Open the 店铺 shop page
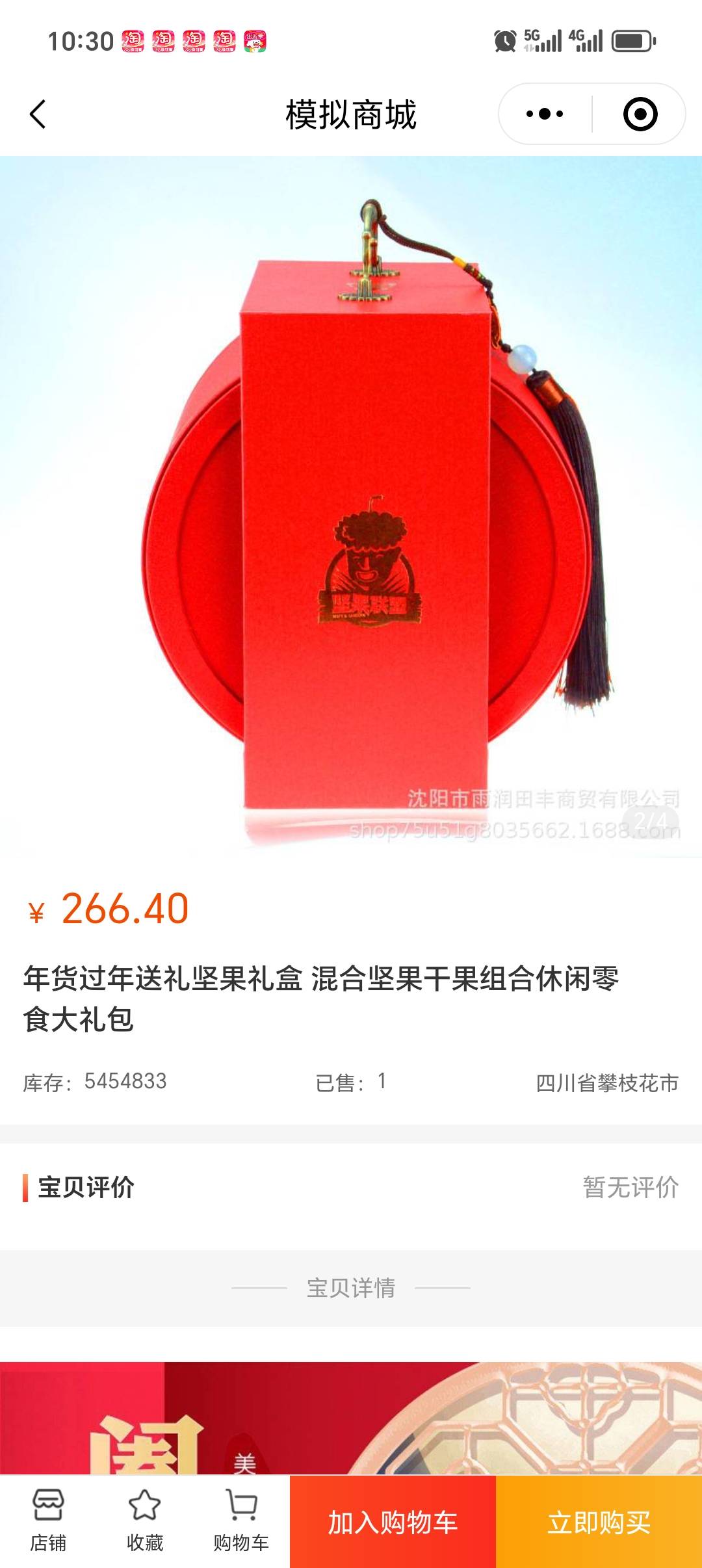Screen dimensions: 702x1568 pos(48,1521)
